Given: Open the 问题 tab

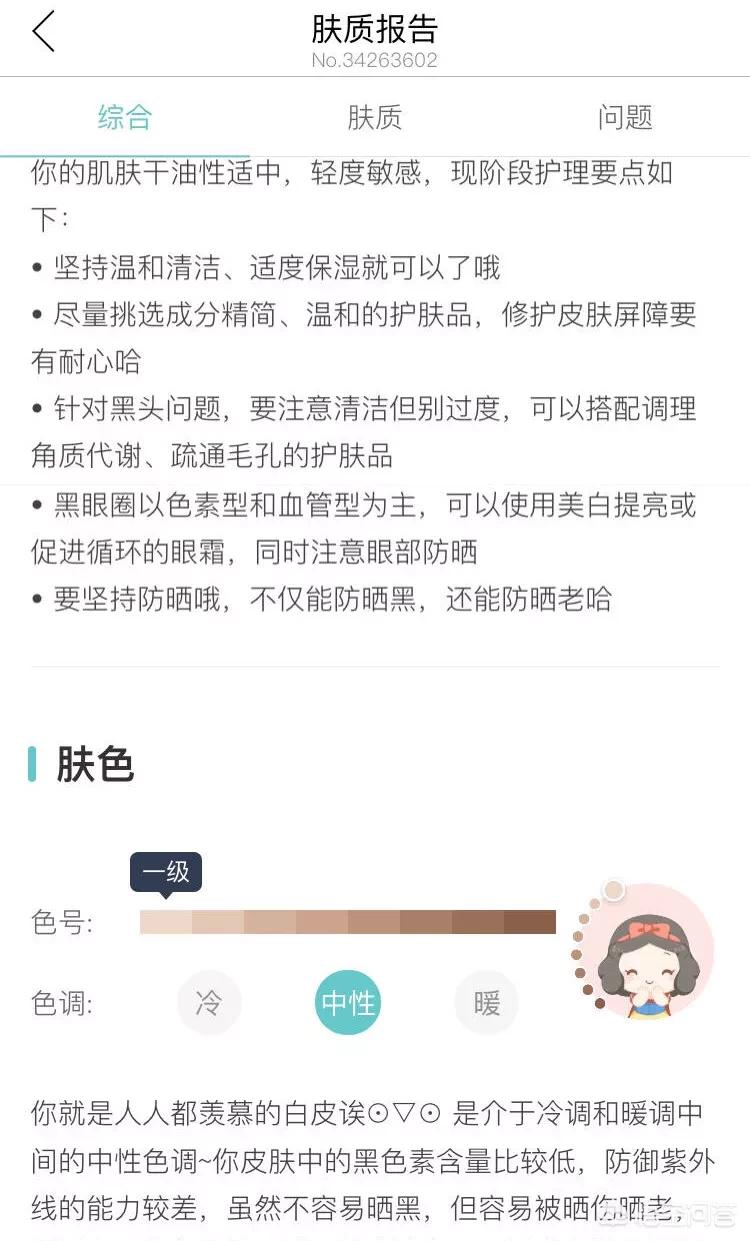Looking at the screenshot, I should [625, 117].
